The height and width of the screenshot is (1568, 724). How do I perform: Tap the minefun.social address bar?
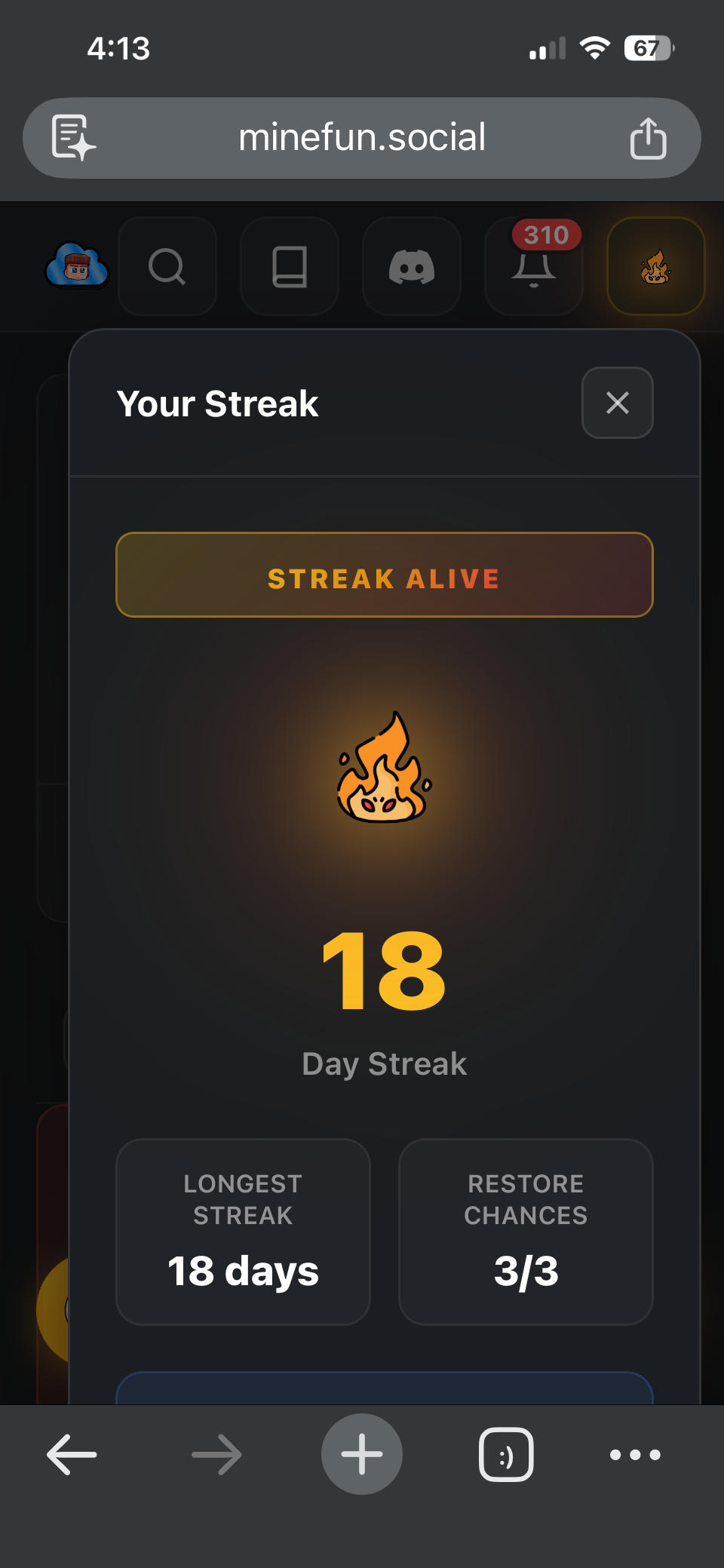pos(362,138)
